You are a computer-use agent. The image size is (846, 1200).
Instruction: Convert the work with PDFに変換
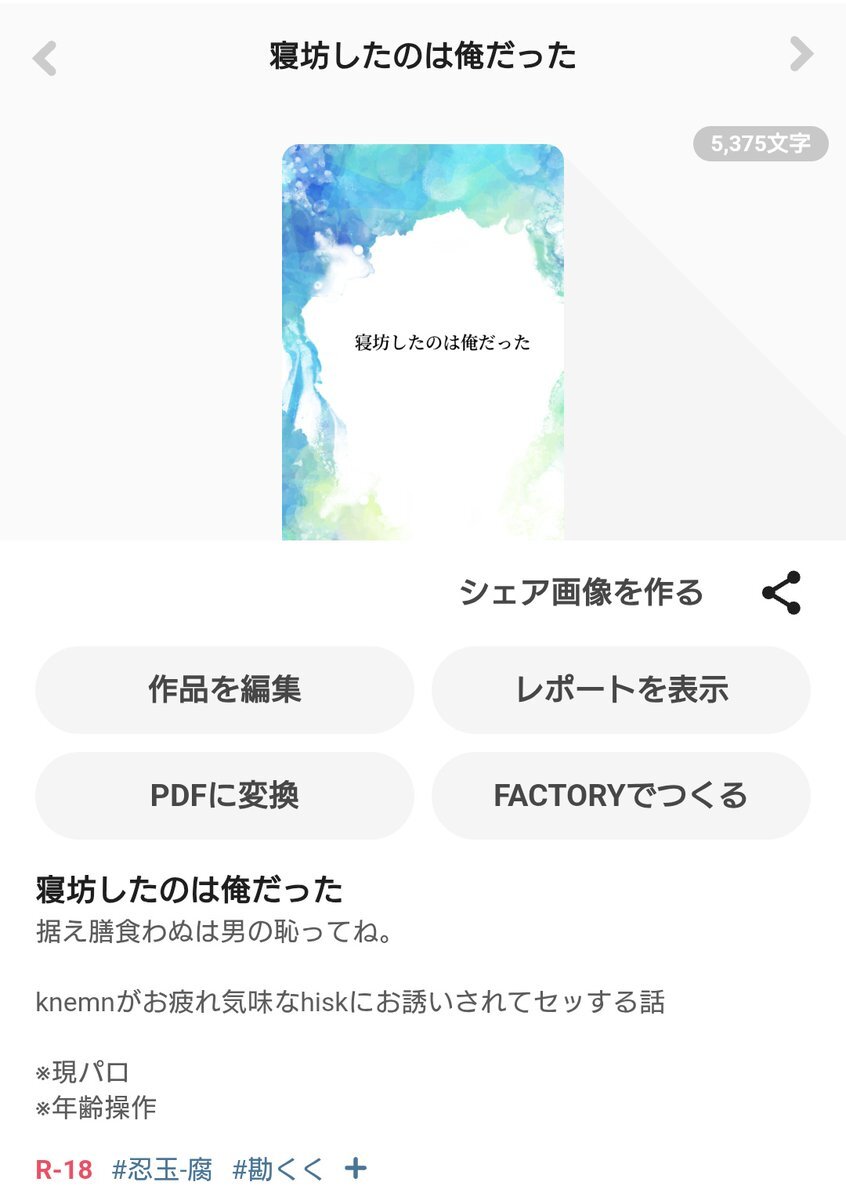224,795
